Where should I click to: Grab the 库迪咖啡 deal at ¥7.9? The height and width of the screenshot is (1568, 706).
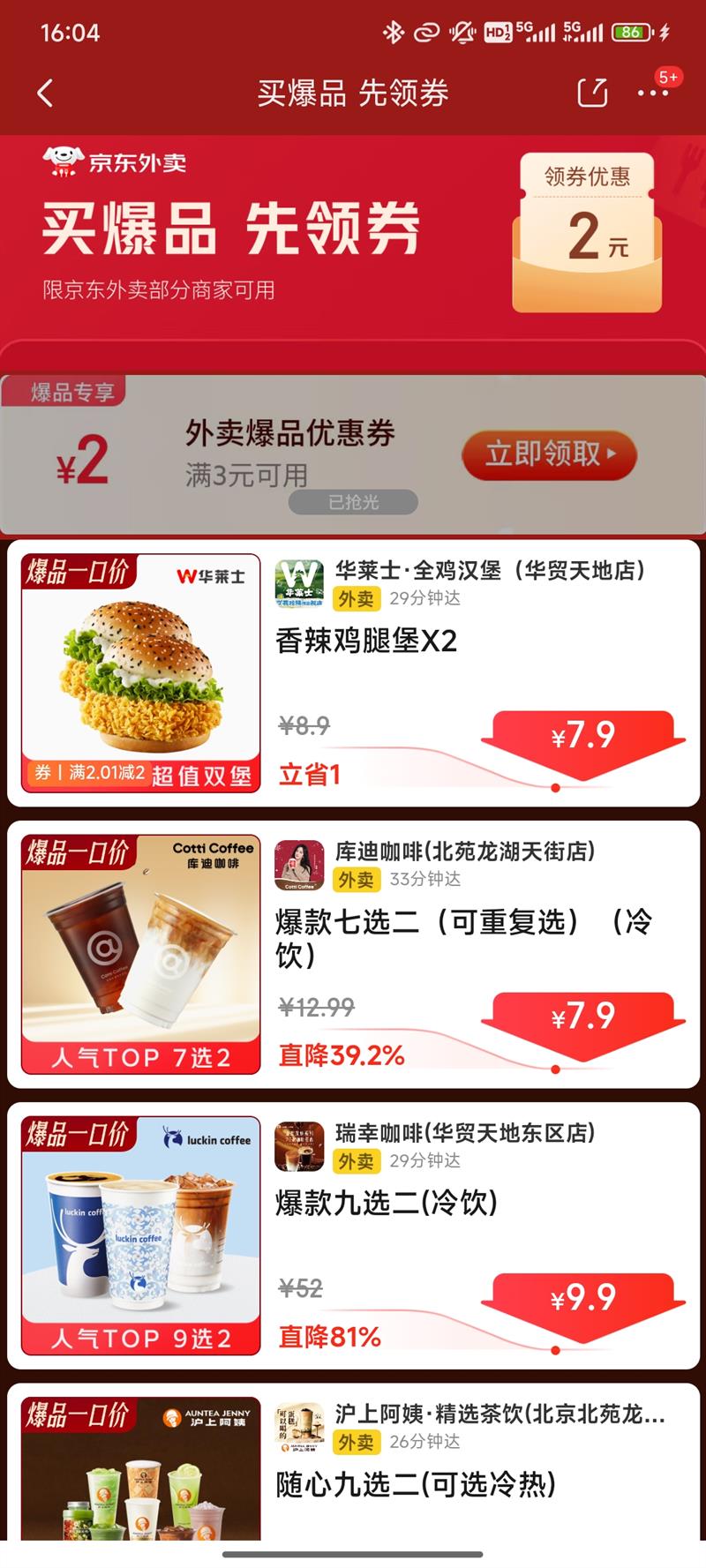[582, 1017]
